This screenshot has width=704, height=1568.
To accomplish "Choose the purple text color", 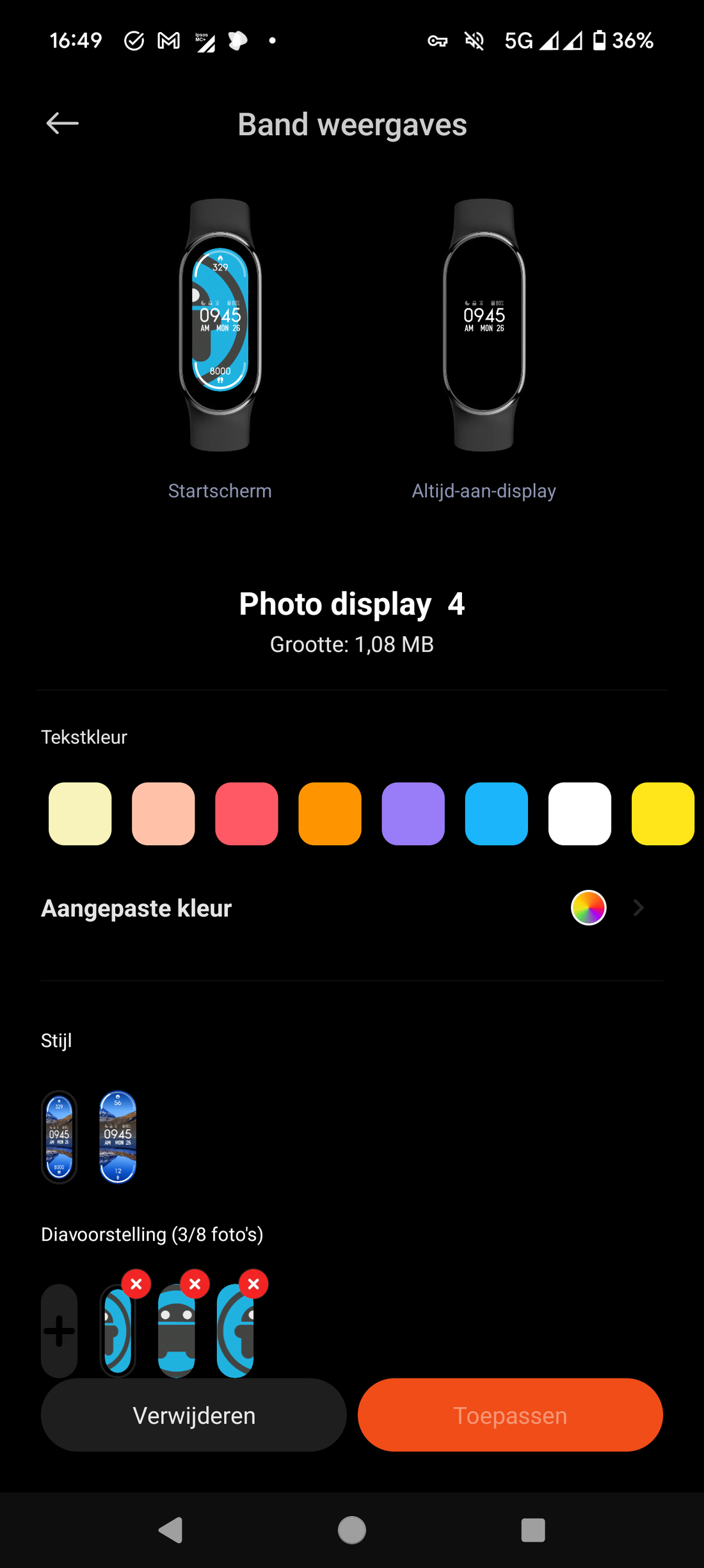I will coord(413,813).
